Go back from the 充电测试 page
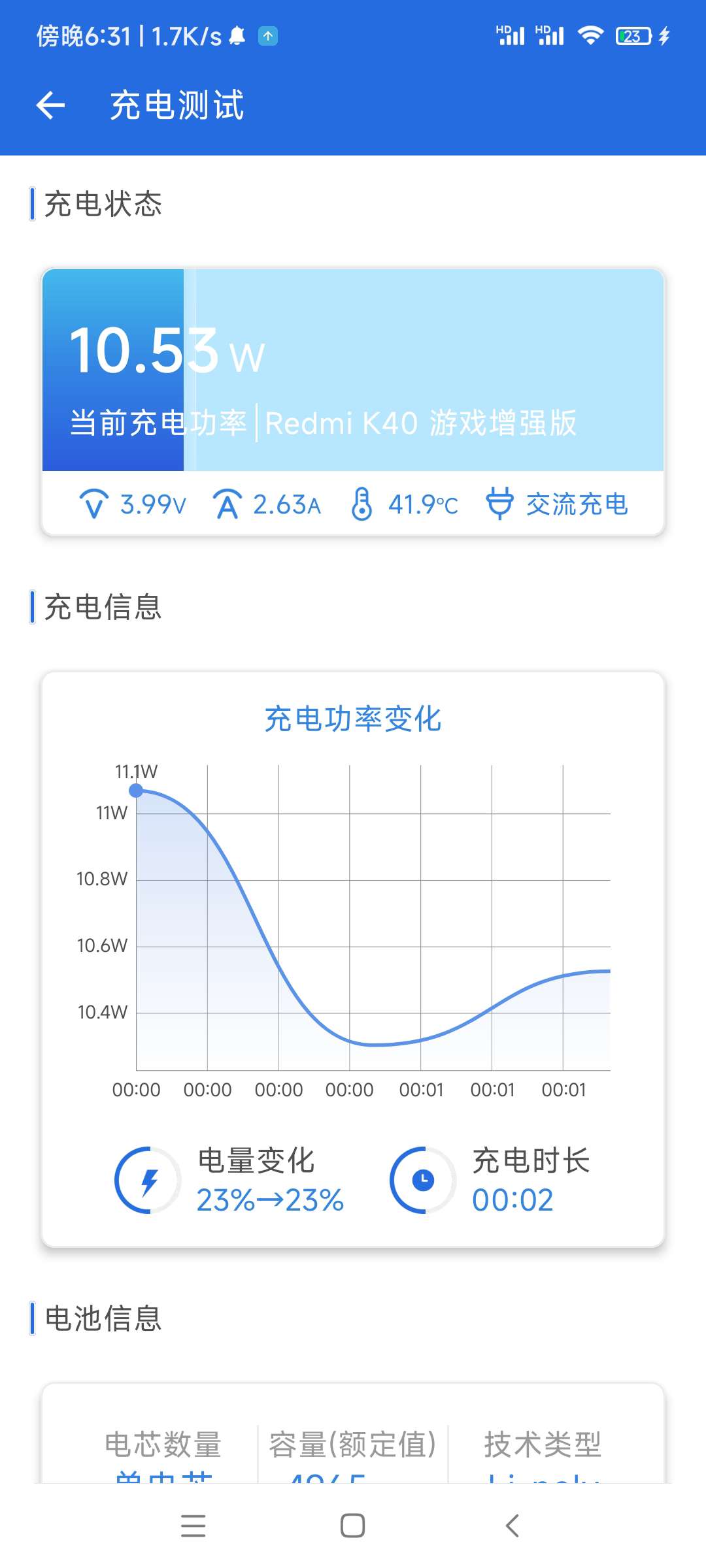 point(50,105)
